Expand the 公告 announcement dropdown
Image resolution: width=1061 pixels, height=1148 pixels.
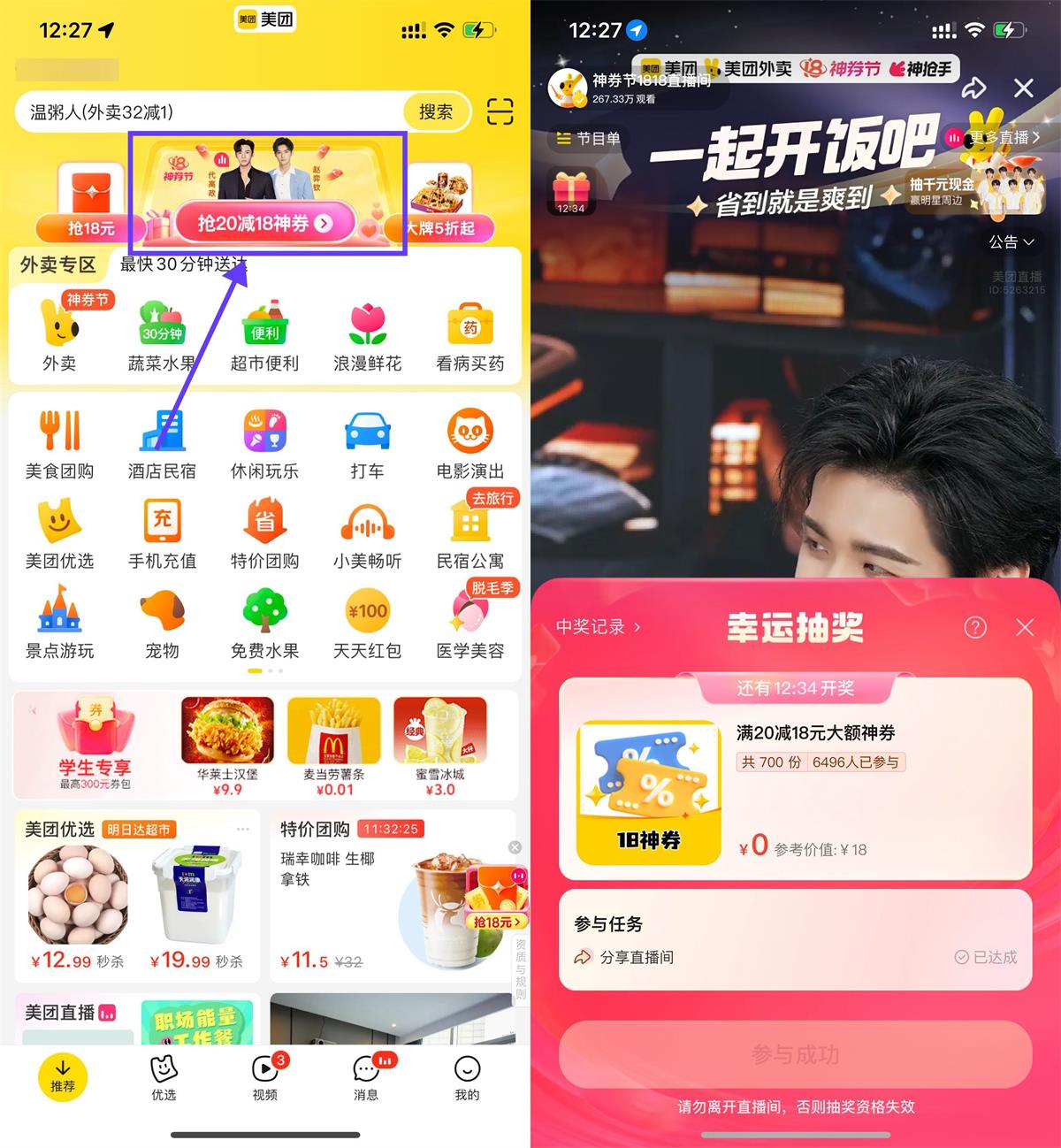pos(1011,241)
